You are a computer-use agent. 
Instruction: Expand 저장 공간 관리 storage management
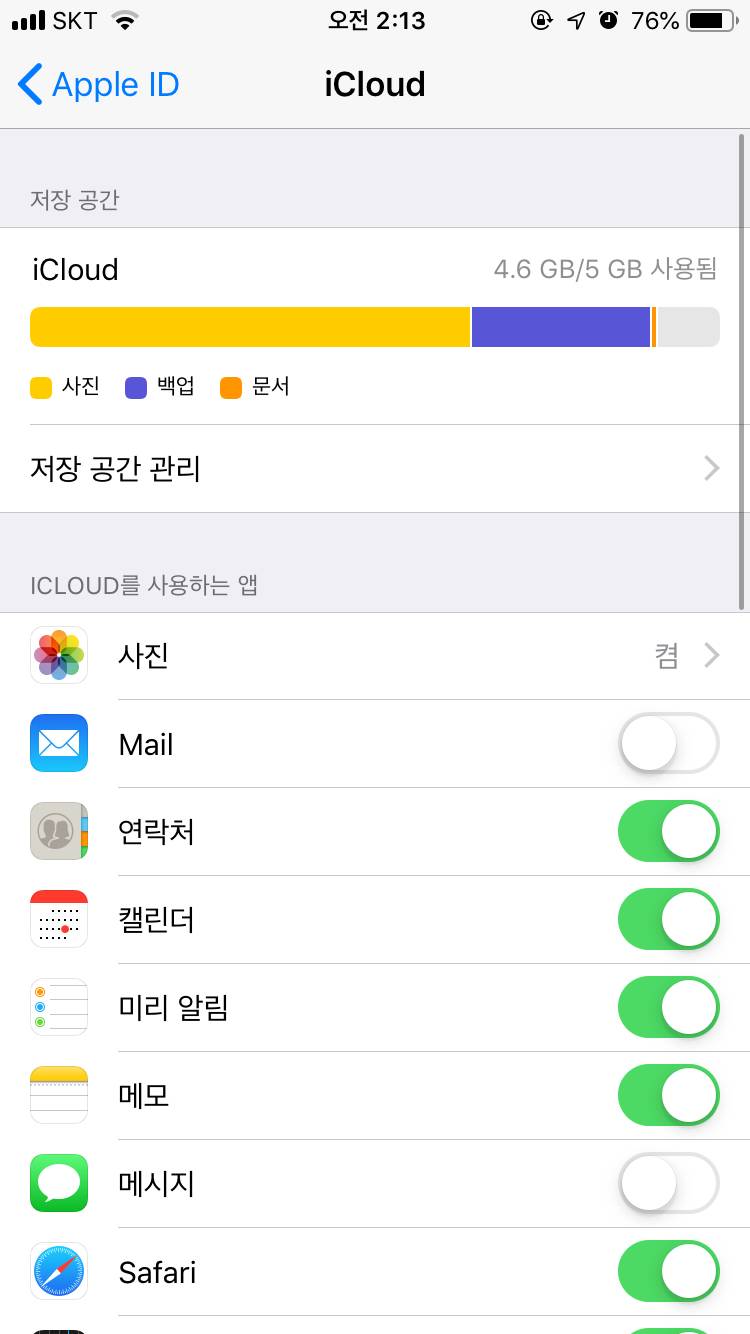(x=375, y=468)
